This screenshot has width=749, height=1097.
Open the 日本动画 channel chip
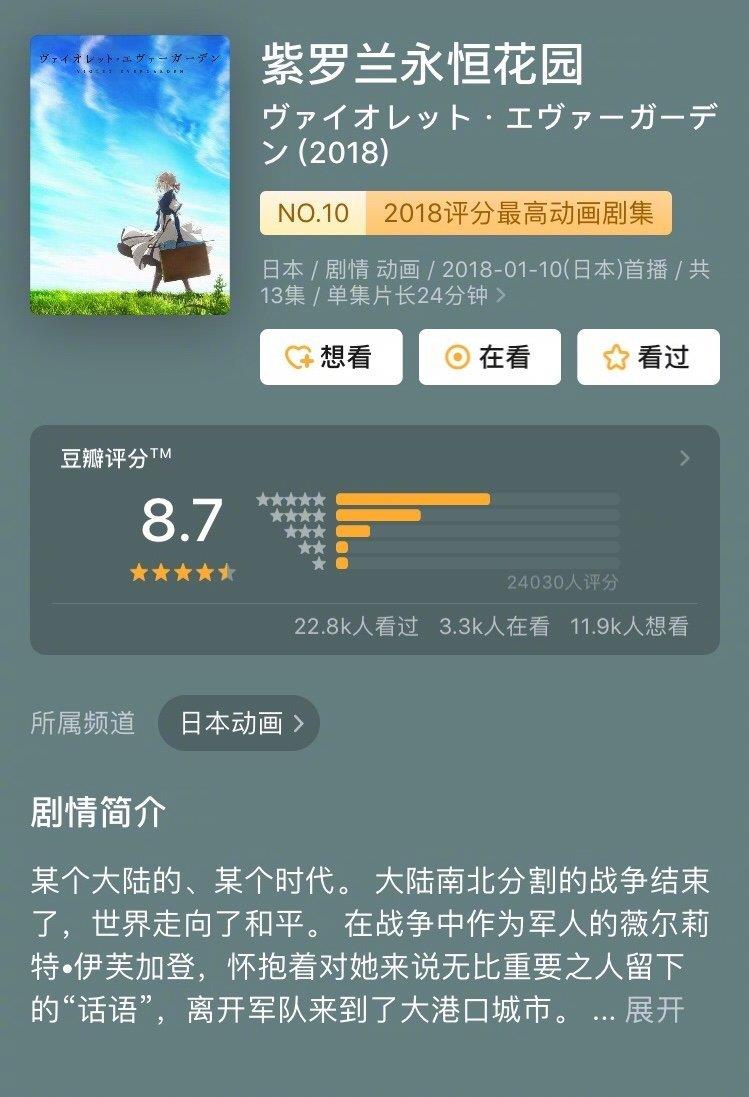tap(239, 723)
